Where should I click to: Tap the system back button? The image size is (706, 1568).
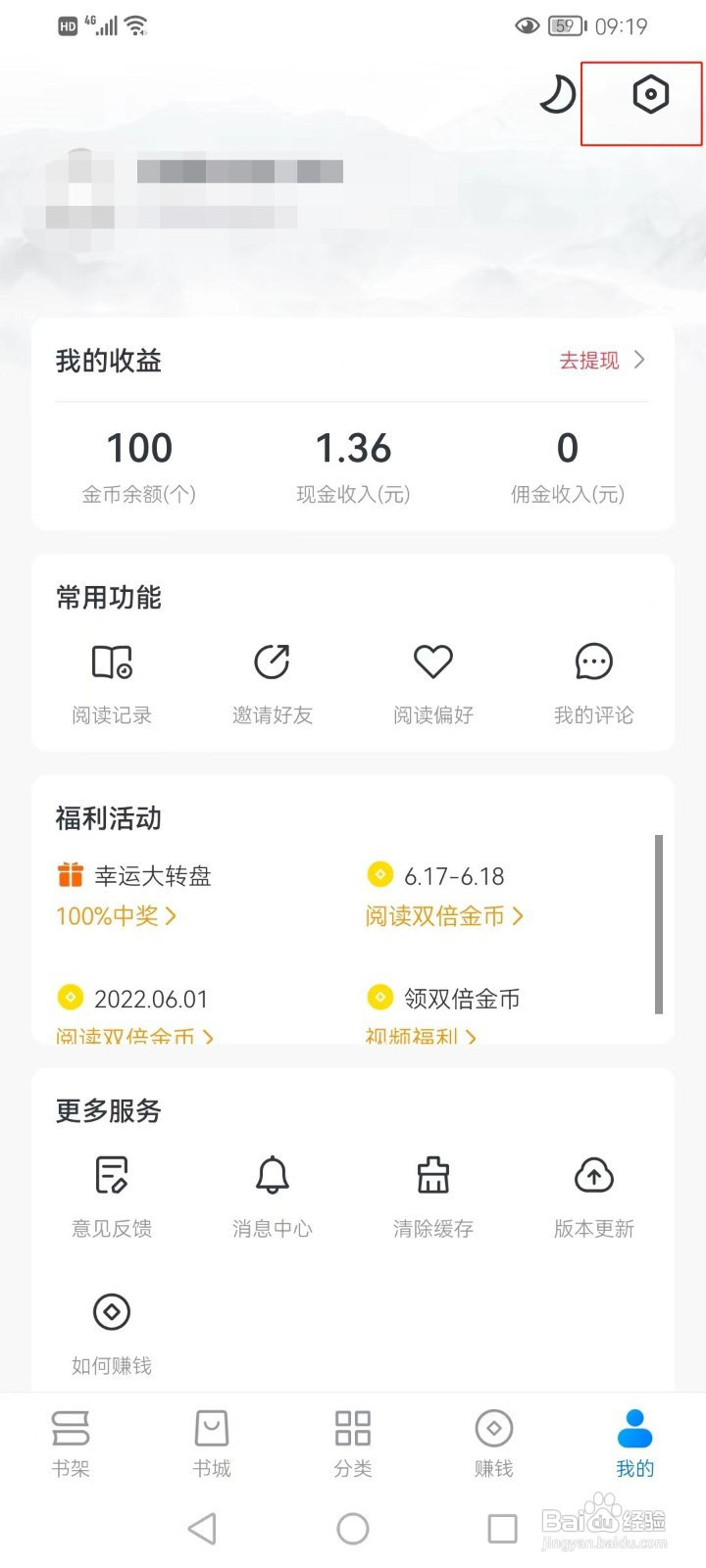pyautogui.click(x=202, y=1529)
